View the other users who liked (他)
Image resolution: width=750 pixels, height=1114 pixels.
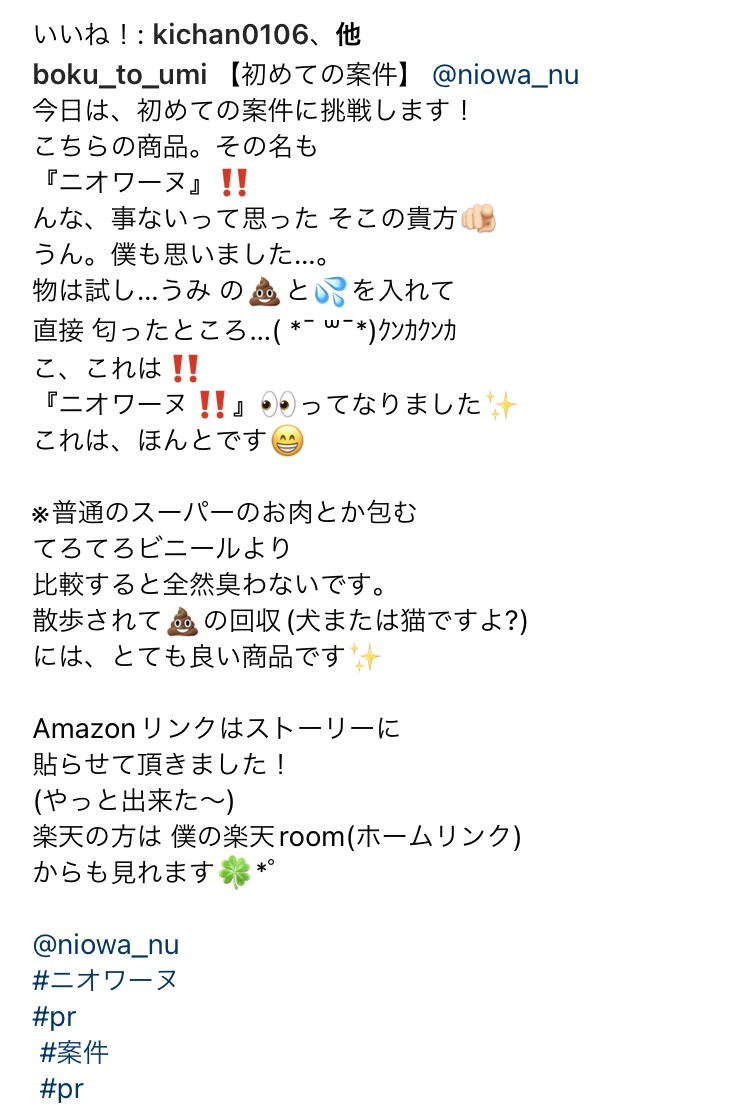coord(348,37)
